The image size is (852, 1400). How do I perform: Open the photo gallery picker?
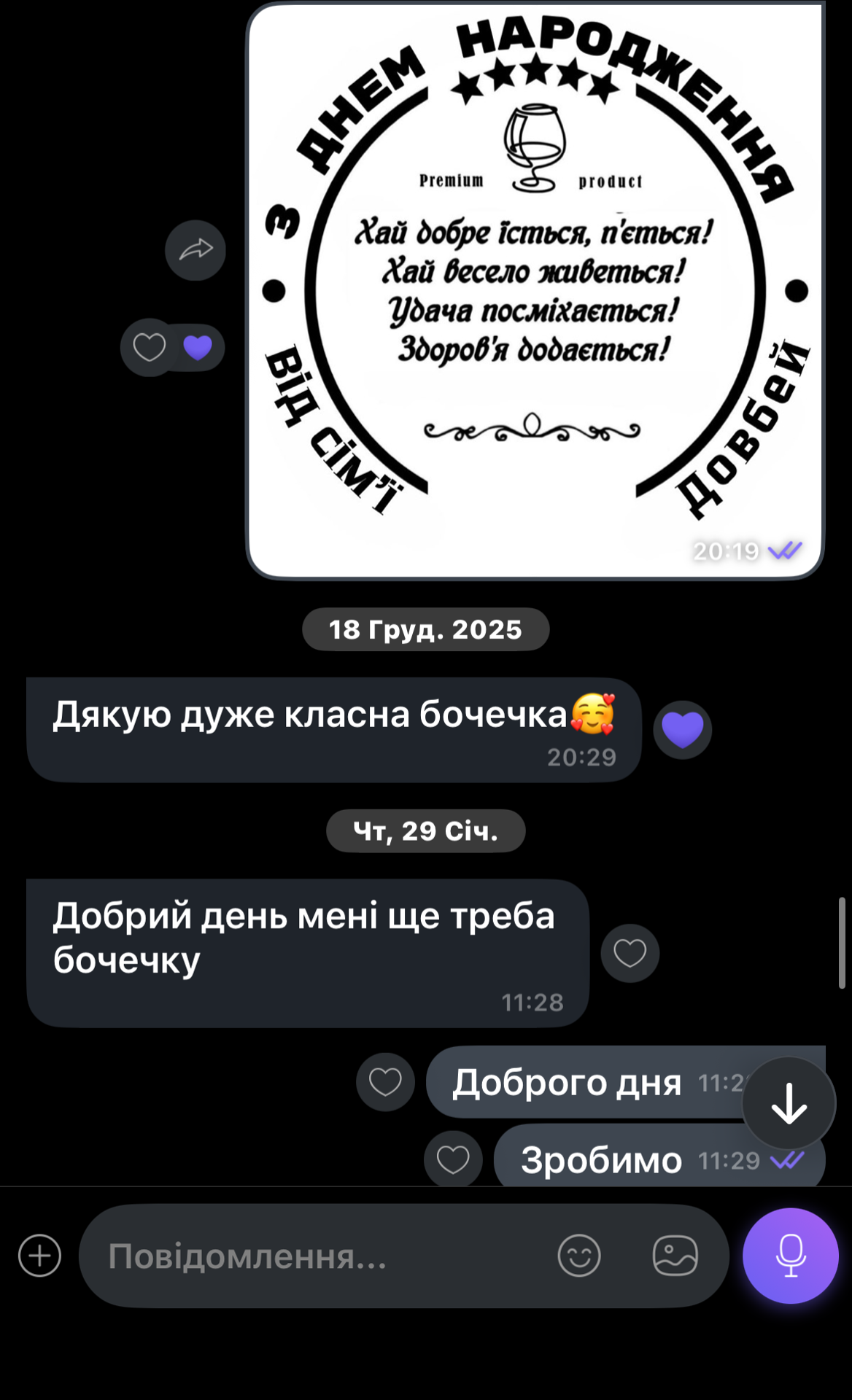[x=675, y=1256]
